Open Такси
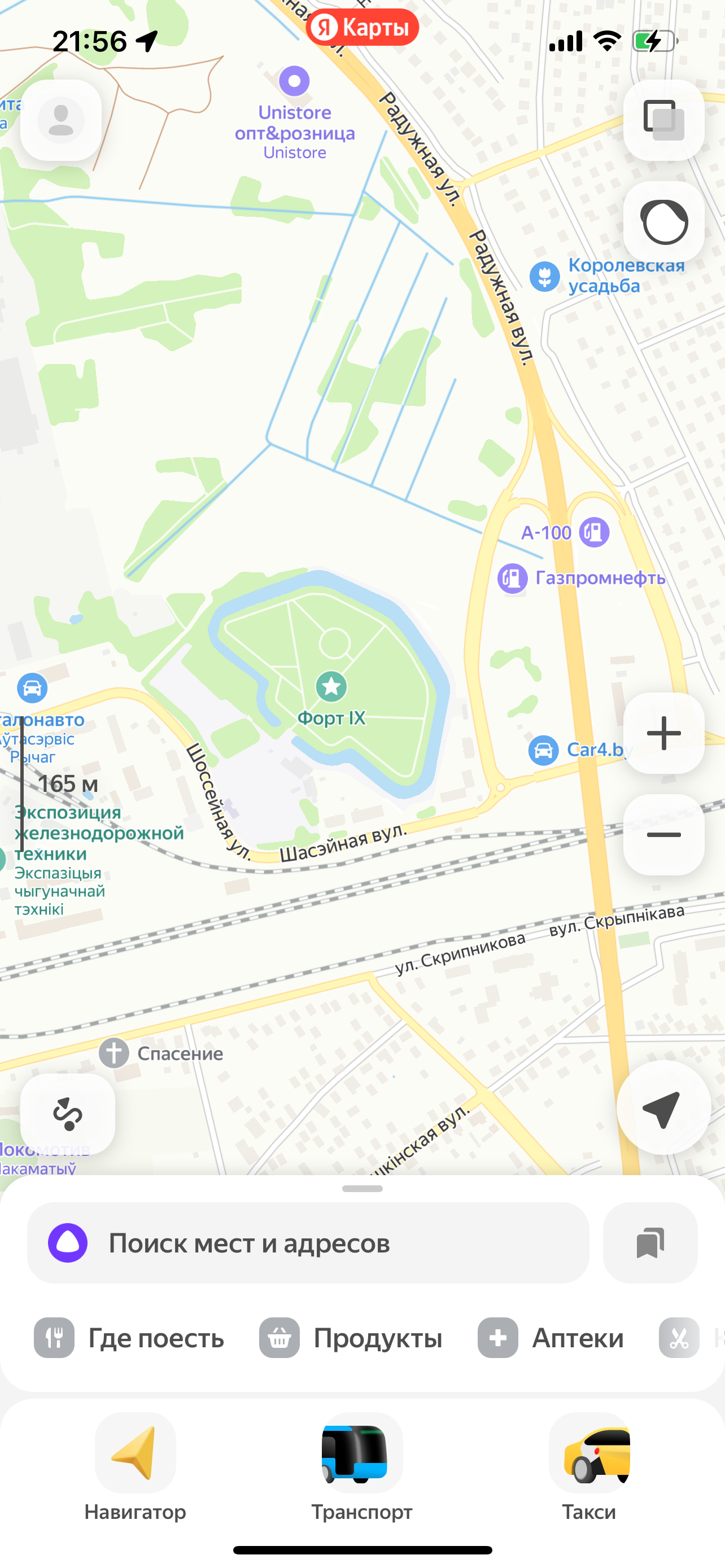 589,1467
